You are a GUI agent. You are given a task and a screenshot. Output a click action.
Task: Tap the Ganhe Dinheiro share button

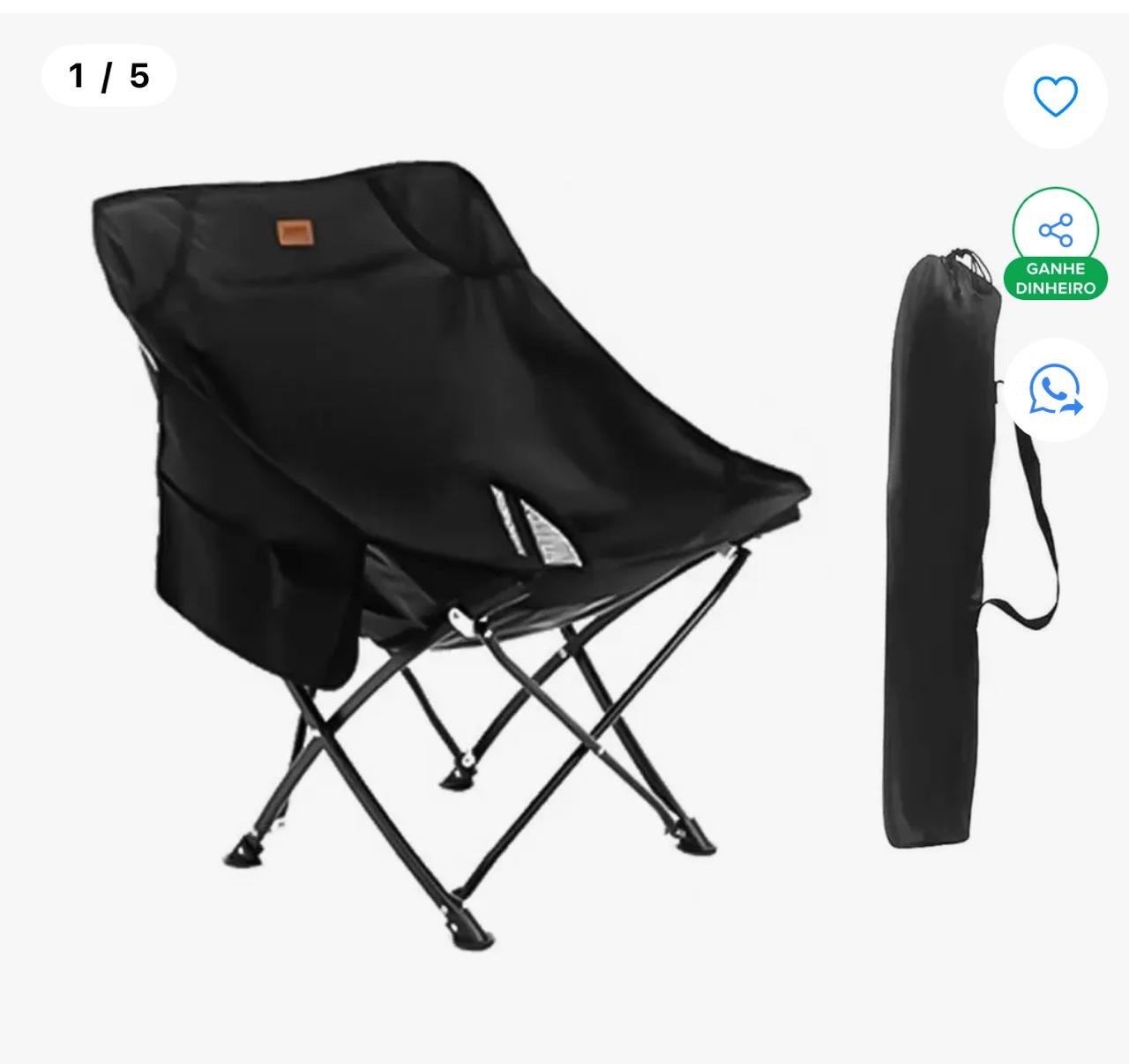[x=1055, y=243]
